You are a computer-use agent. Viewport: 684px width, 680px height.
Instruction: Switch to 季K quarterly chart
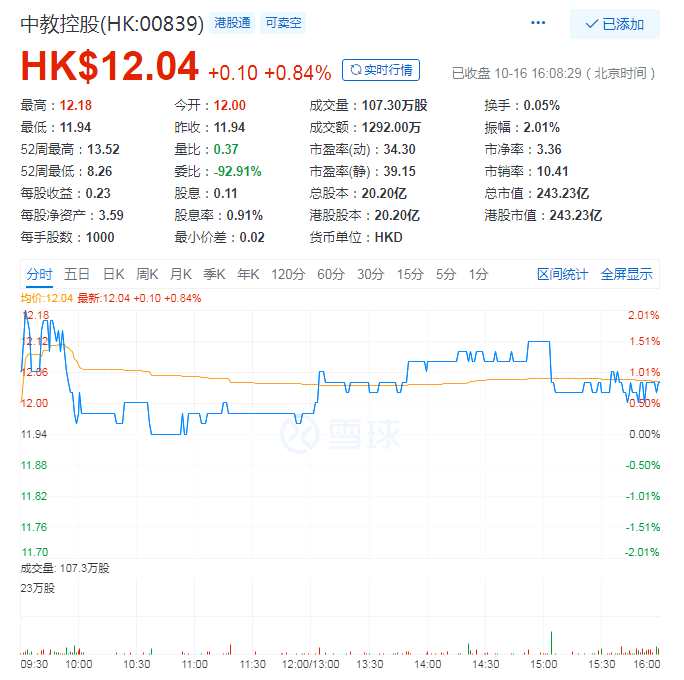click(214, 274)
